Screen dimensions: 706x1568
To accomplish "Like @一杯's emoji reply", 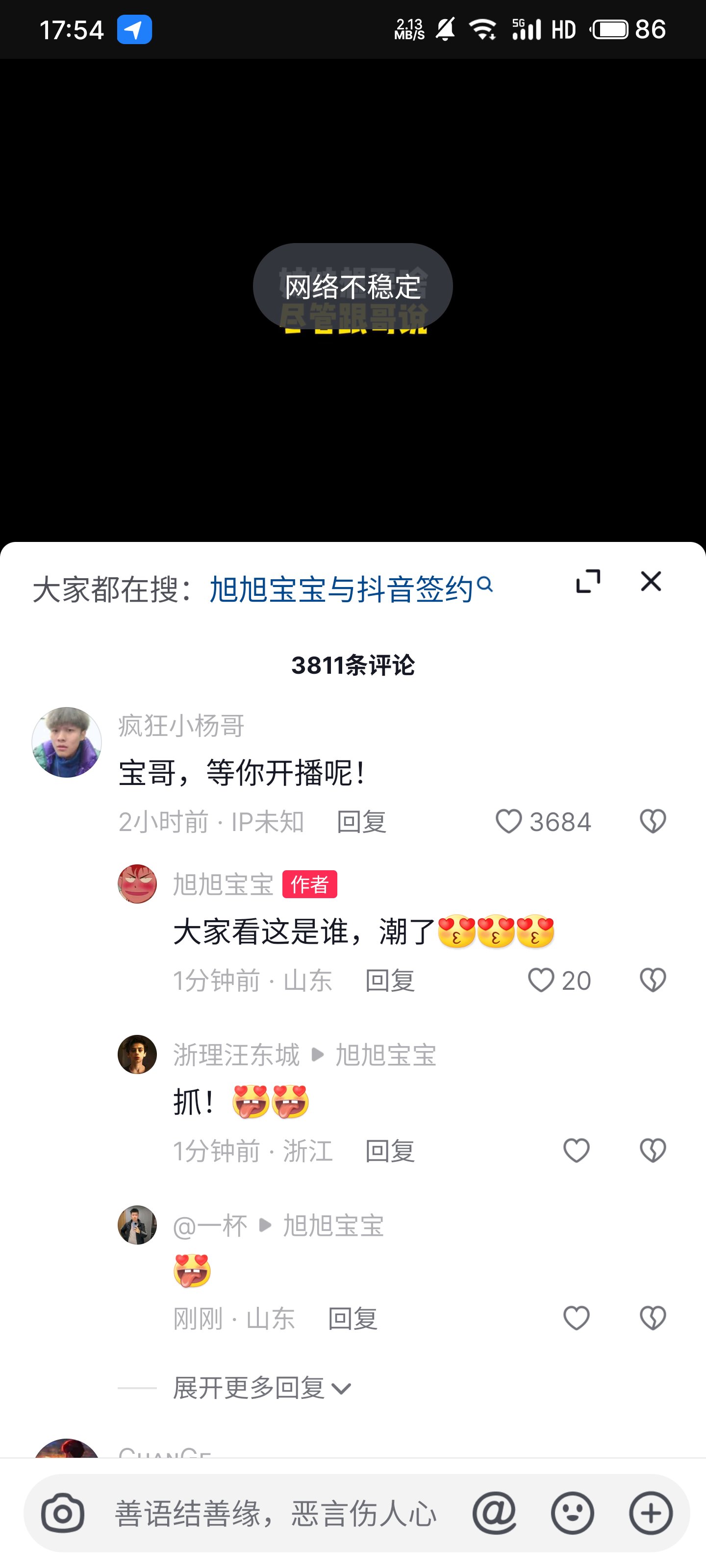I will (576, 1318).
